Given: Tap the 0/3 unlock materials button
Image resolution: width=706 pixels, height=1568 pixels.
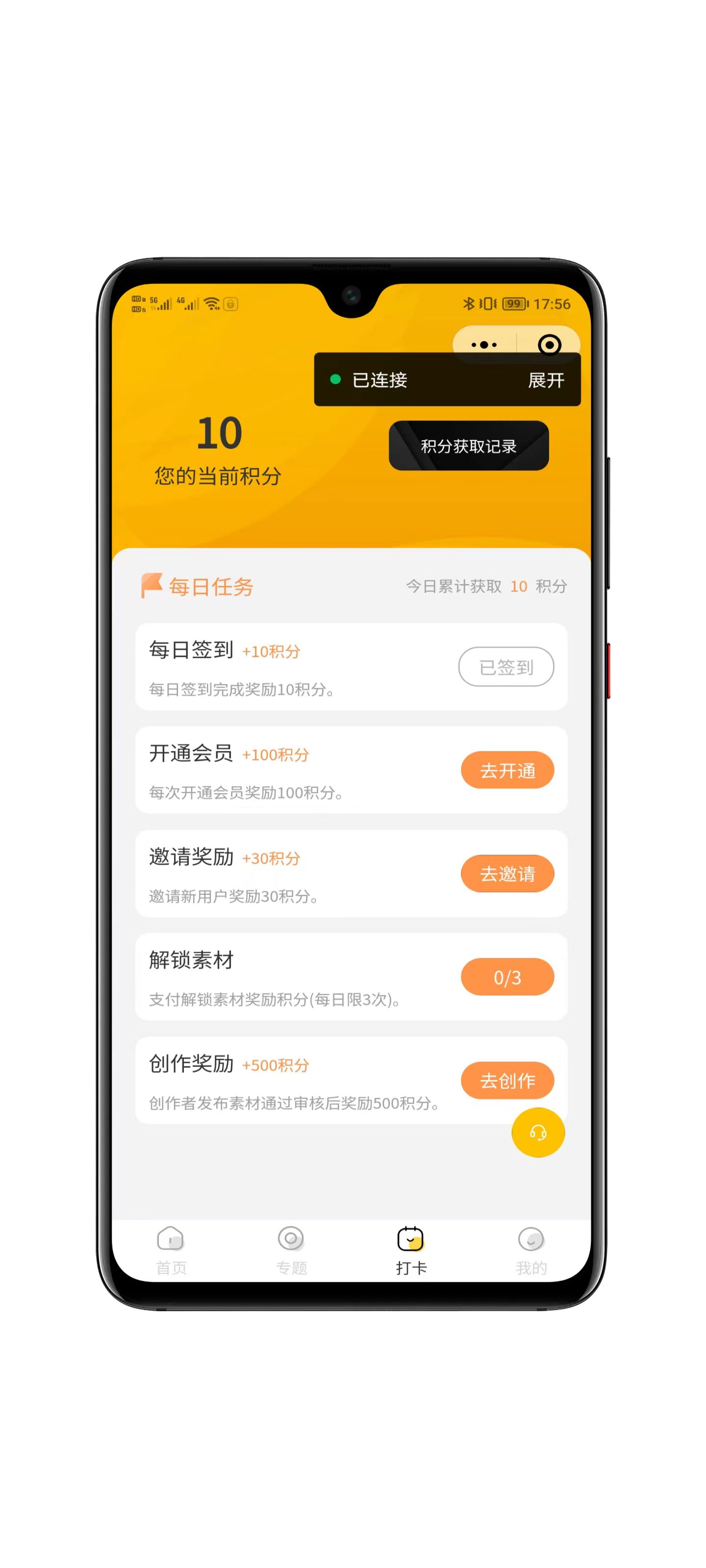Looking at the screenshot, I should [x=507, y=978].
